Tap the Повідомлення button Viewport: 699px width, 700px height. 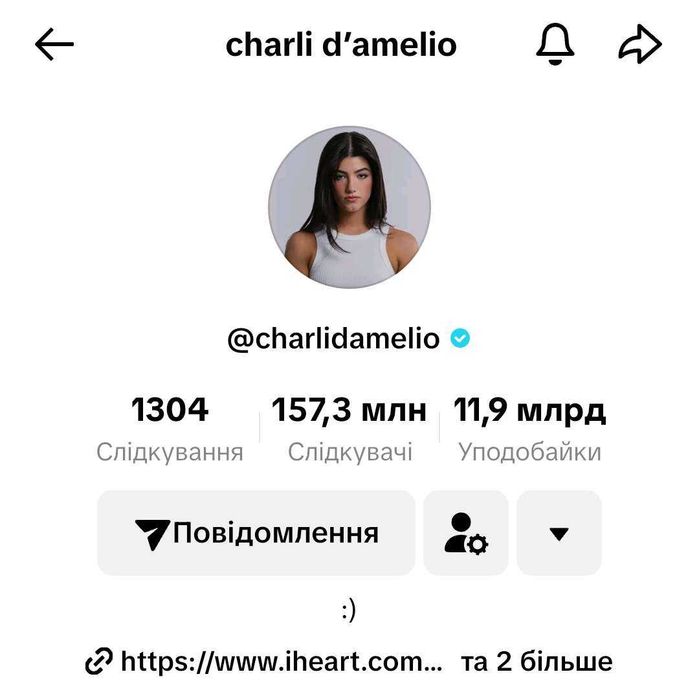click(256, 533)
